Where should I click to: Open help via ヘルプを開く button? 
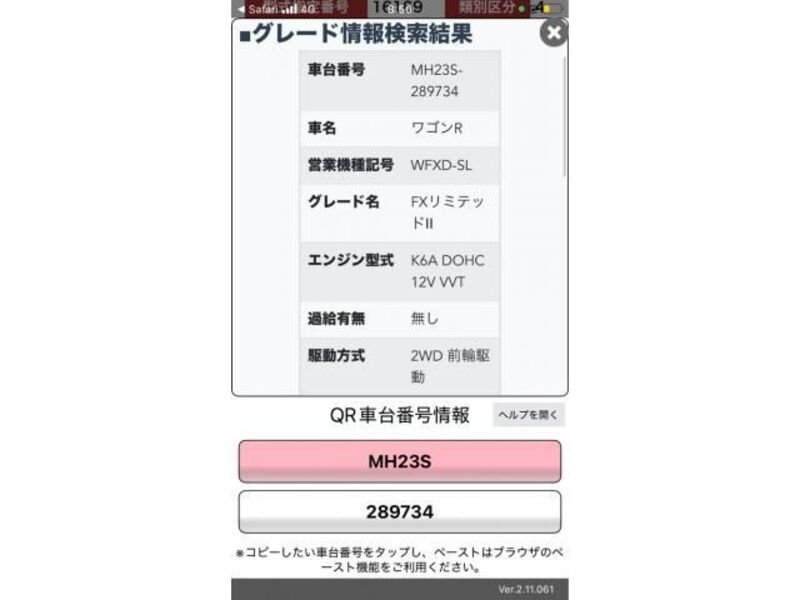click(x=528, y=414)
